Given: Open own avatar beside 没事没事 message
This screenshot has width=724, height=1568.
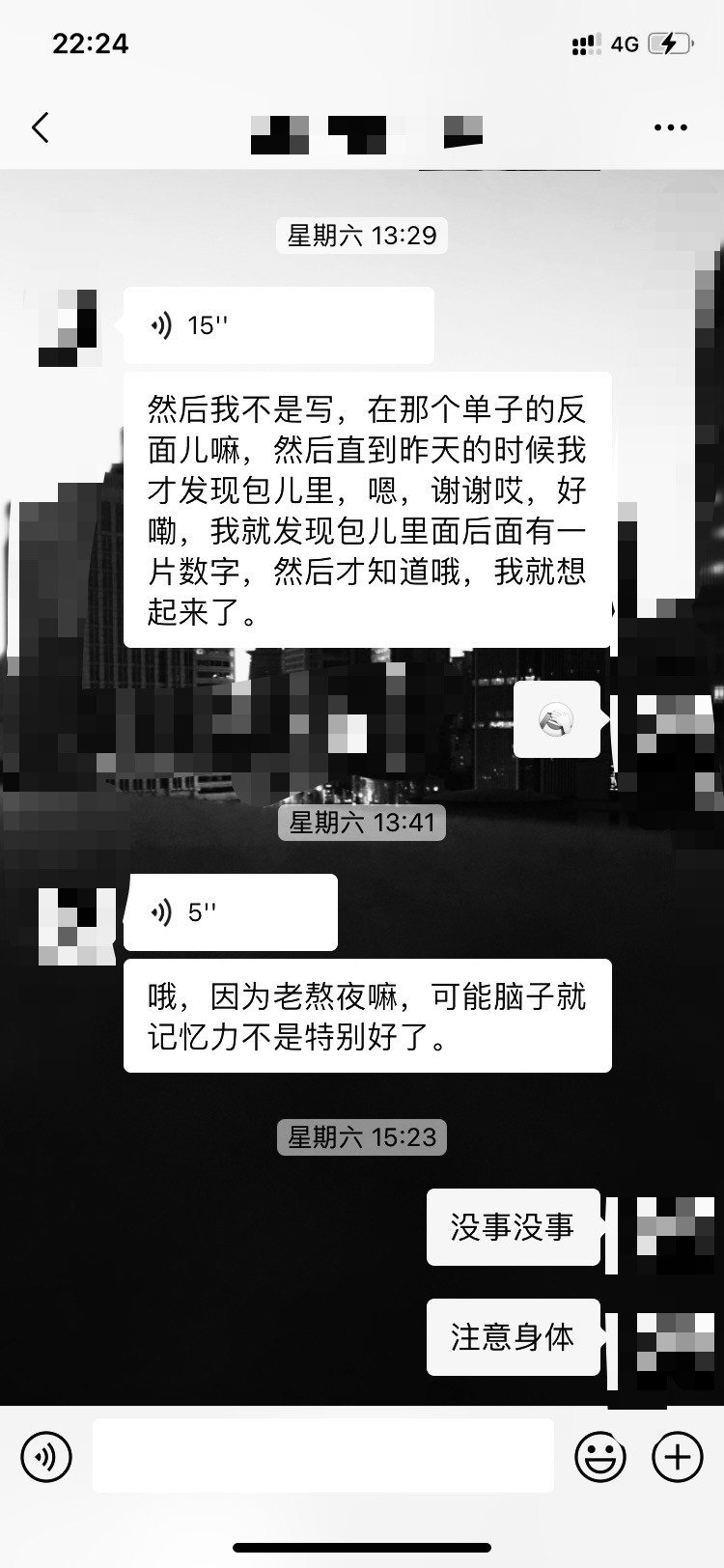Looking at the screenshot, I should tap(674, 1230).
